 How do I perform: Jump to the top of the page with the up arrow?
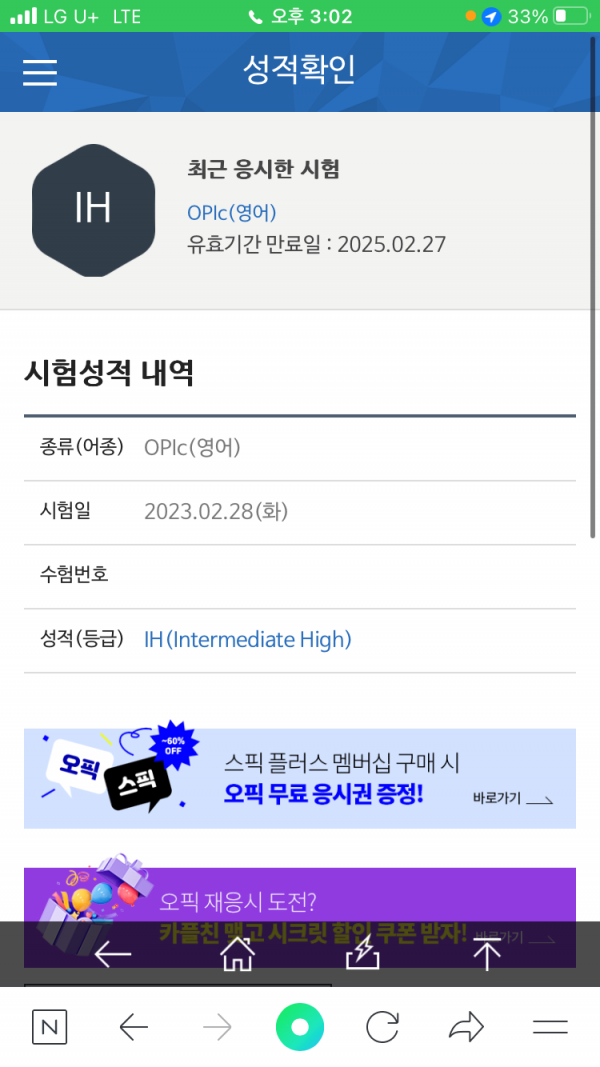click(x=487, y=954)
